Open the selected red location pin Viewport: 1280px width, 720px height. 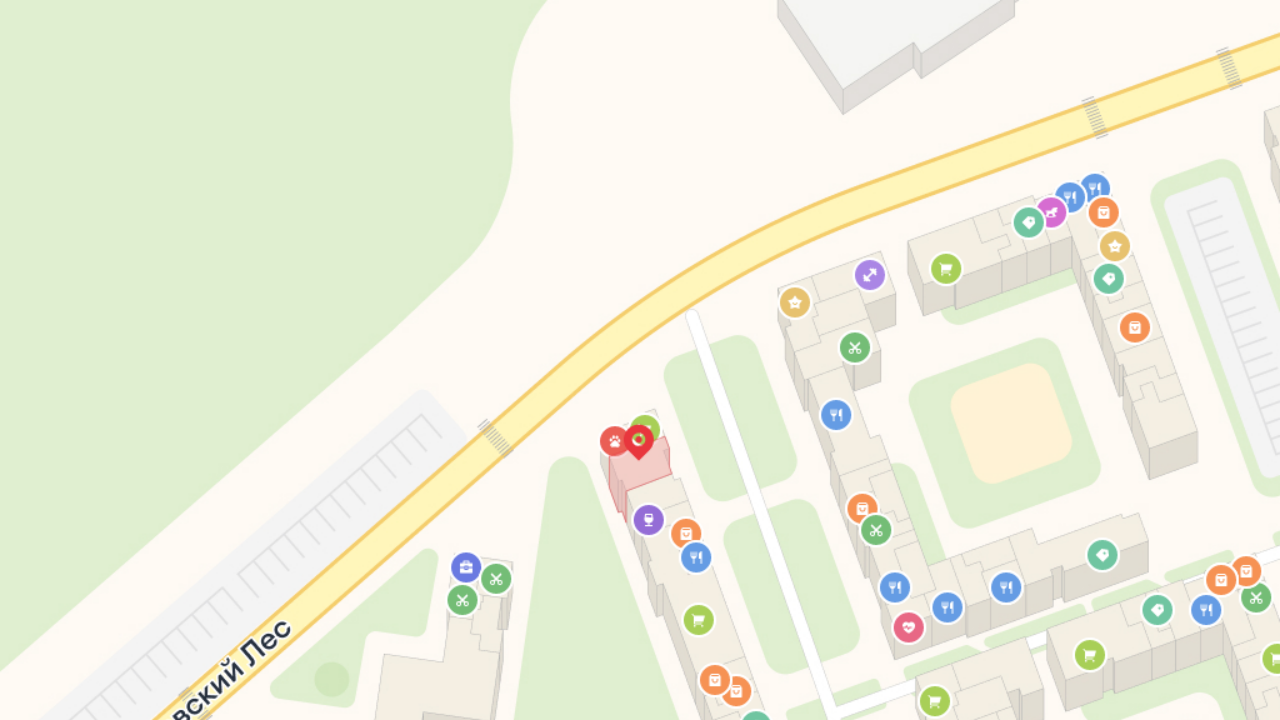coord(639,440)
